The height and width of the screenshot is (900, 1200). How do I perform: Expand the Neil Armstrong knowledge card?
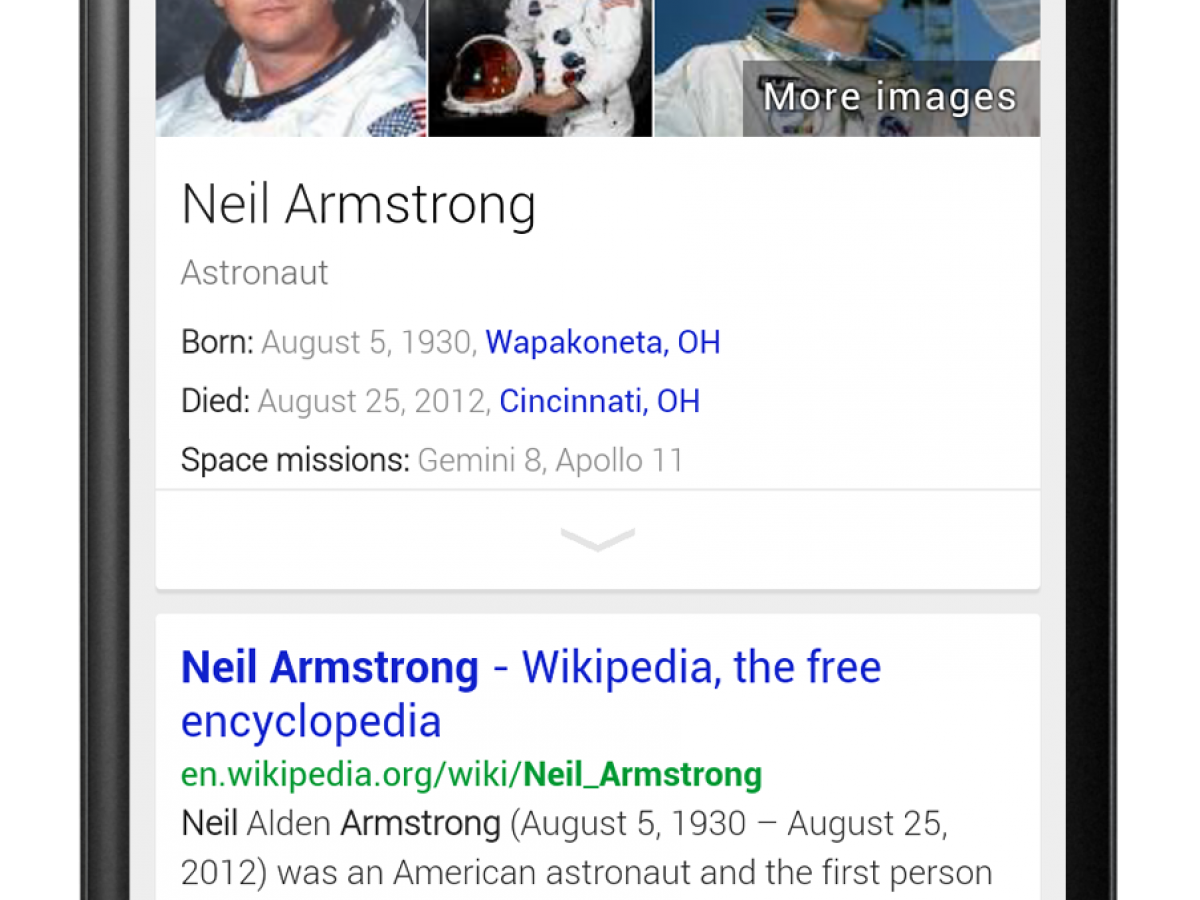[597, 540]
